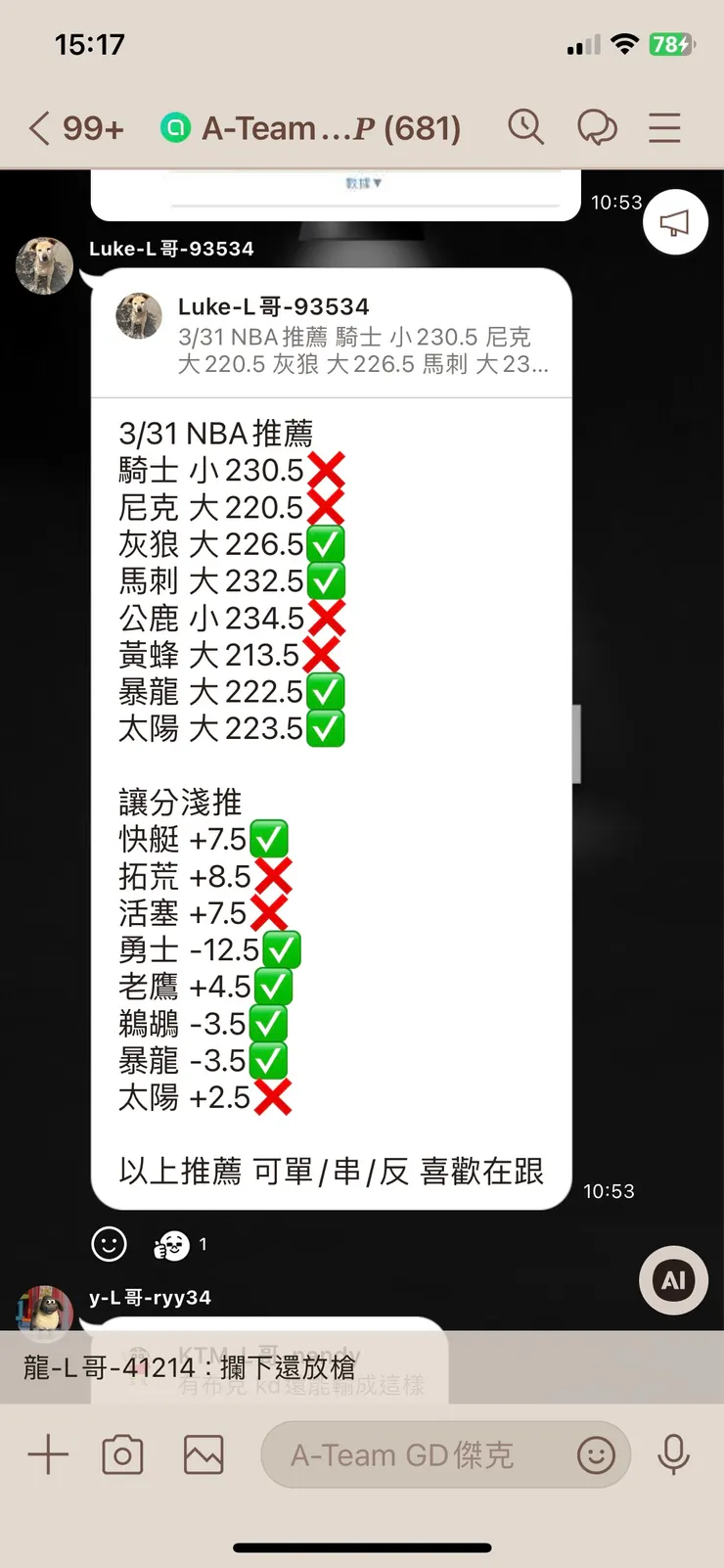Screen dimensions: 724x1568
Task: Toggle the existing emoji reaction on Luke's message
Action: click(172, 1244)
